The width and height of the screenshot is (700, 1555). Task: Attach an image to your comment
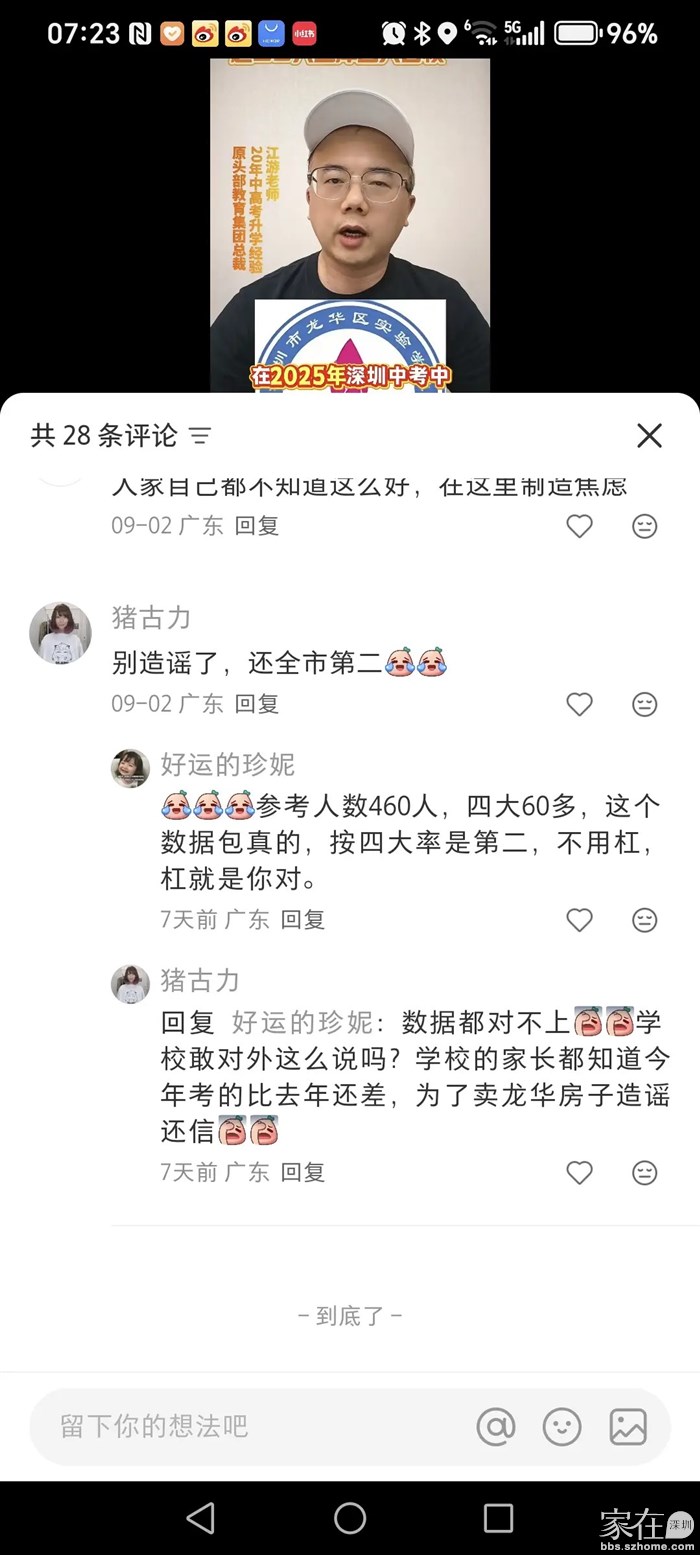point(628,1426)
